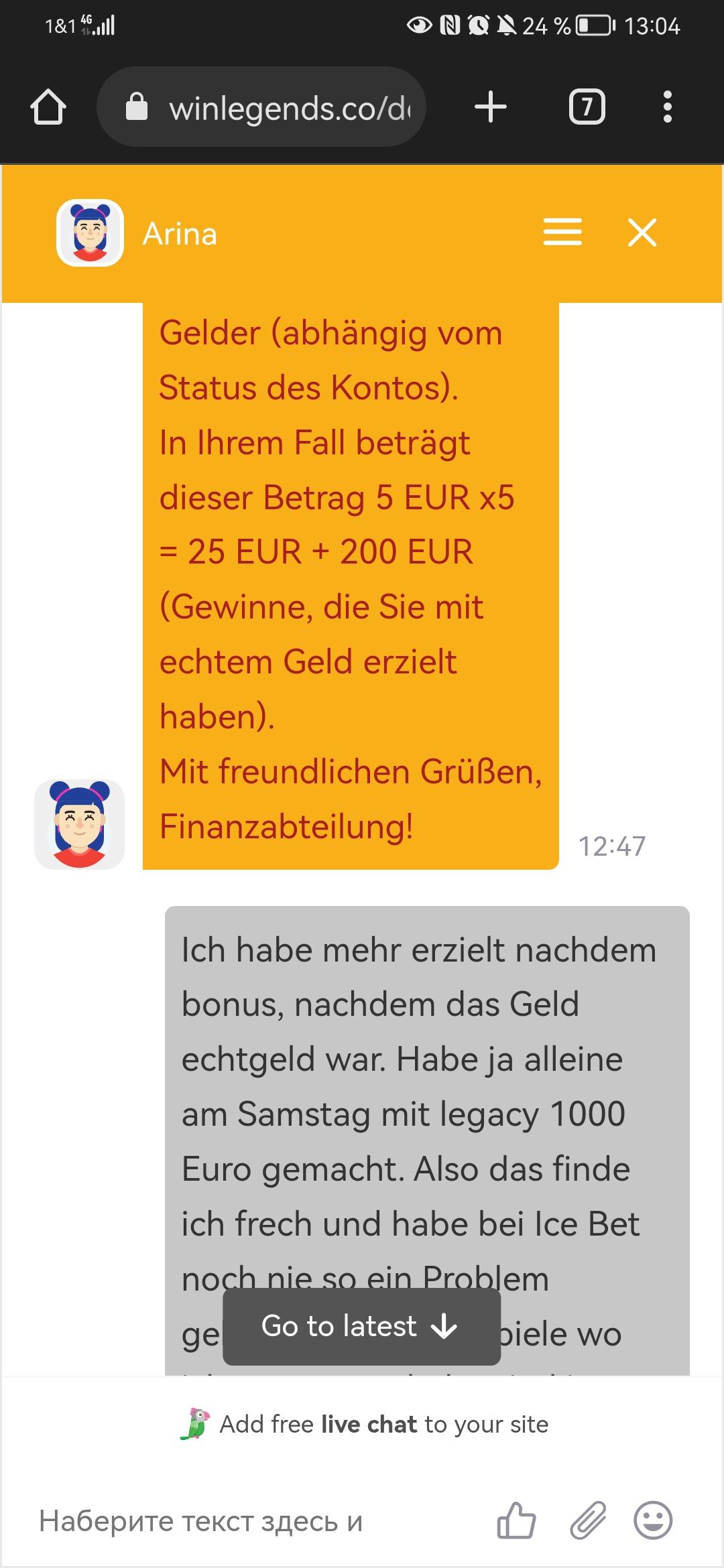
Task: Attach a file with the paperclip
Action: pyautogui.click(x=588, y=1520)
